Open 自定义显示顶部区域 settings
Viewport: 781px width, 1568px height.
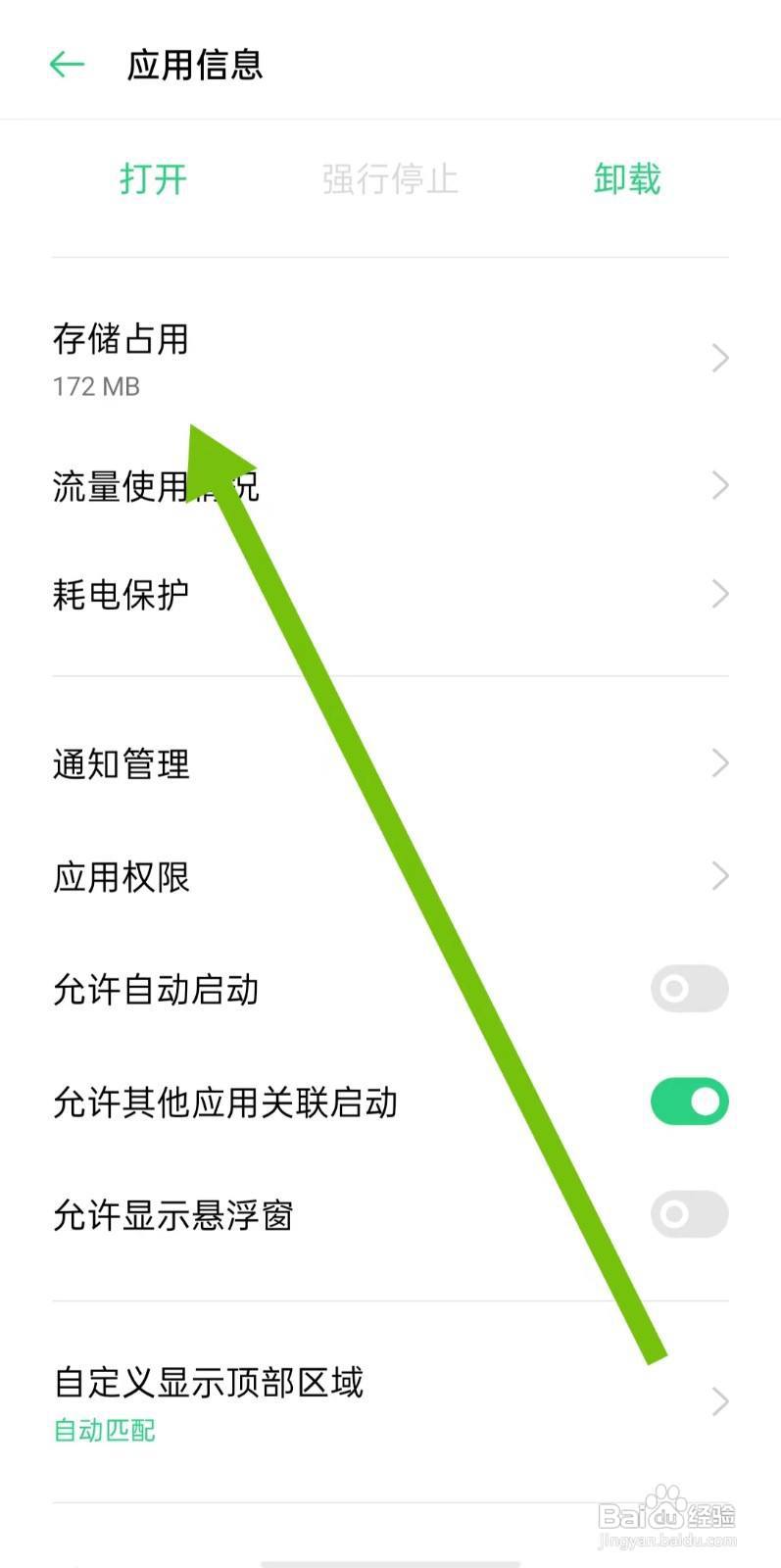209,1384
